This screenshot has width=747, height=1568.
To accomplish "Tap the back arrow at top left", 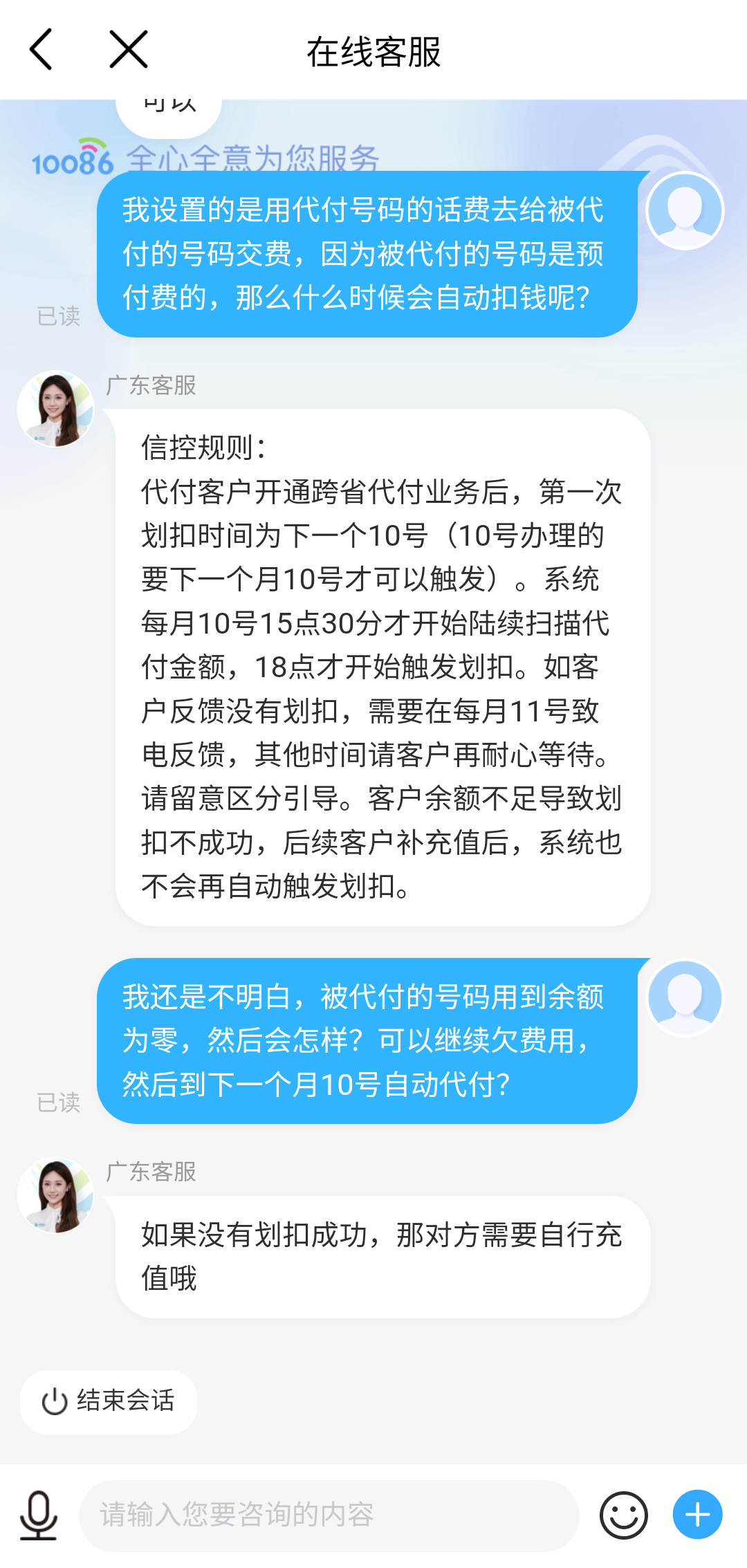I will coord(41,50).
